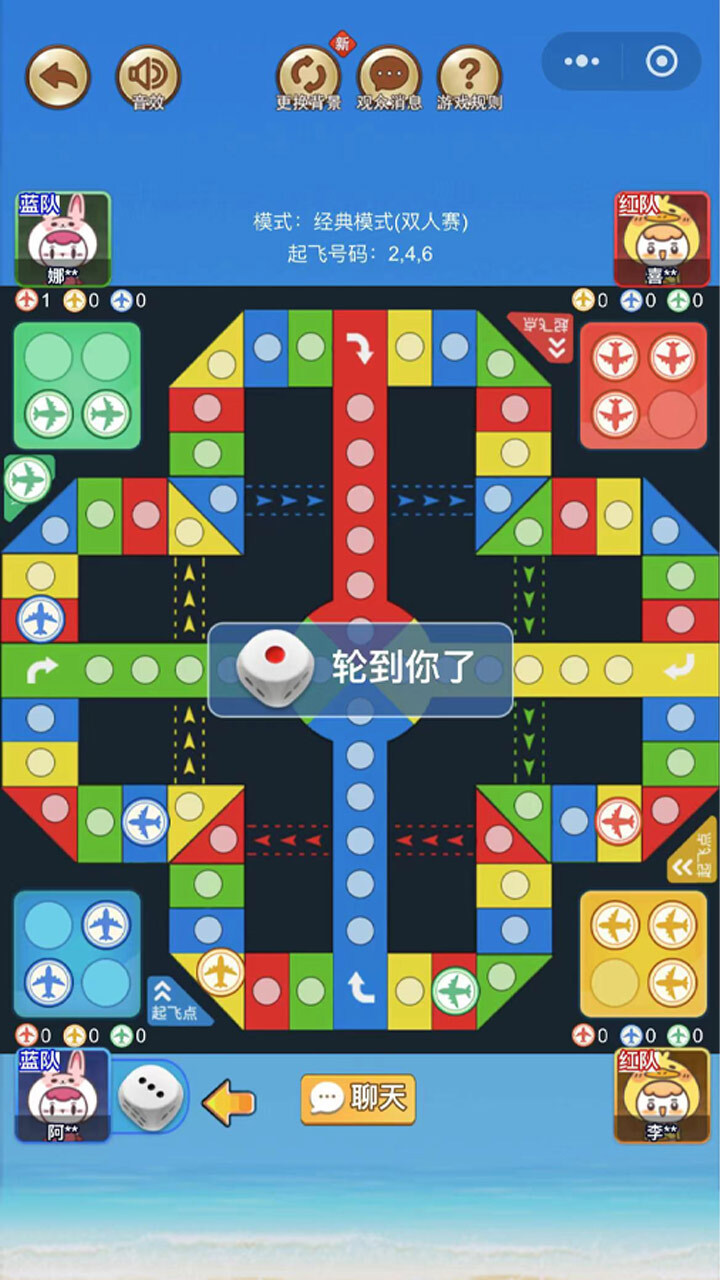View player 李** avatar profile
The width and height of the screenshot is (720, 1280).
(x=662, y=1095)
